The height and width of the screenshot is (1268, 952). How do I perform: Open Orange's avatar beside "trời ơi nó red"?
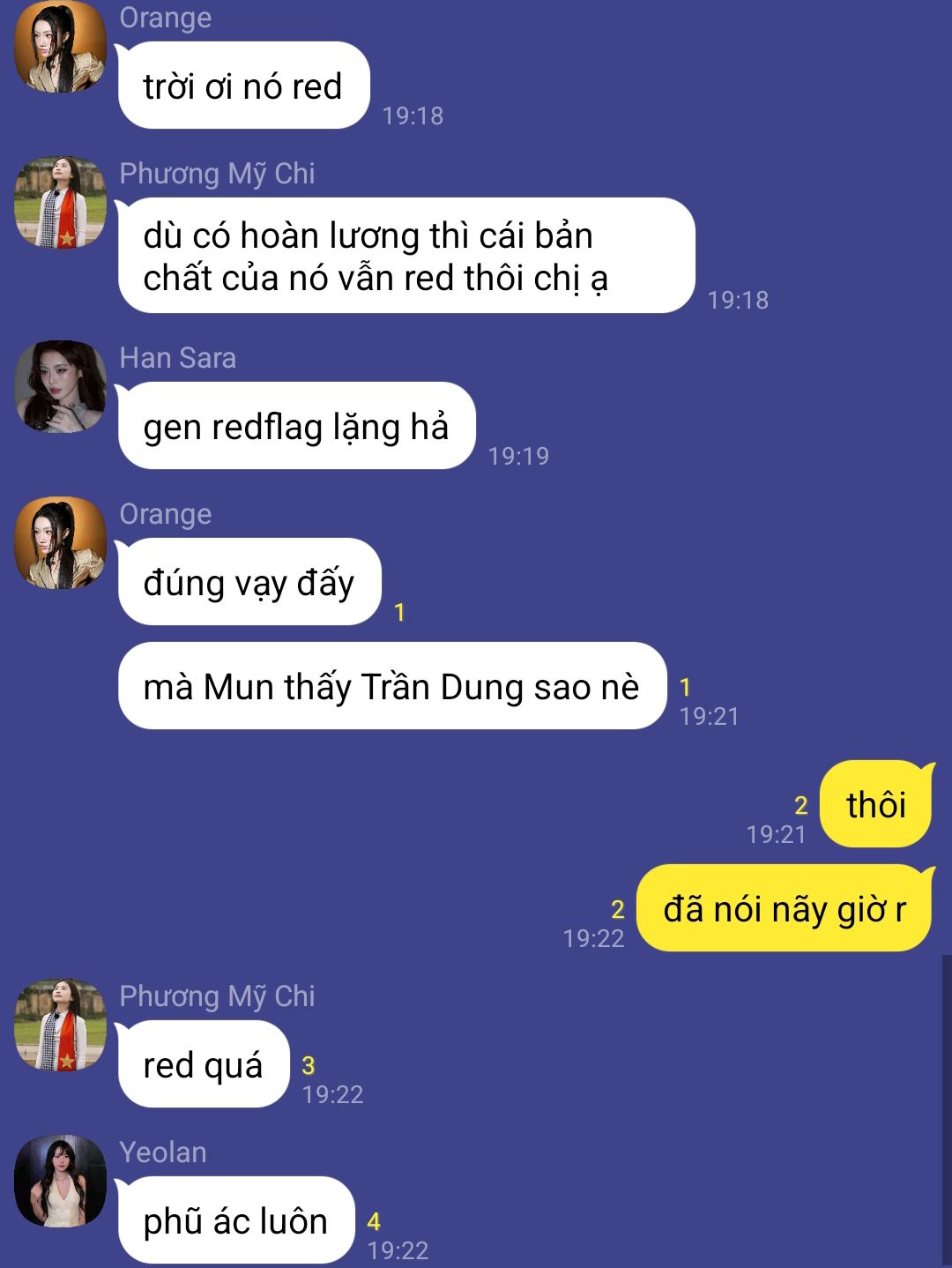60,47
